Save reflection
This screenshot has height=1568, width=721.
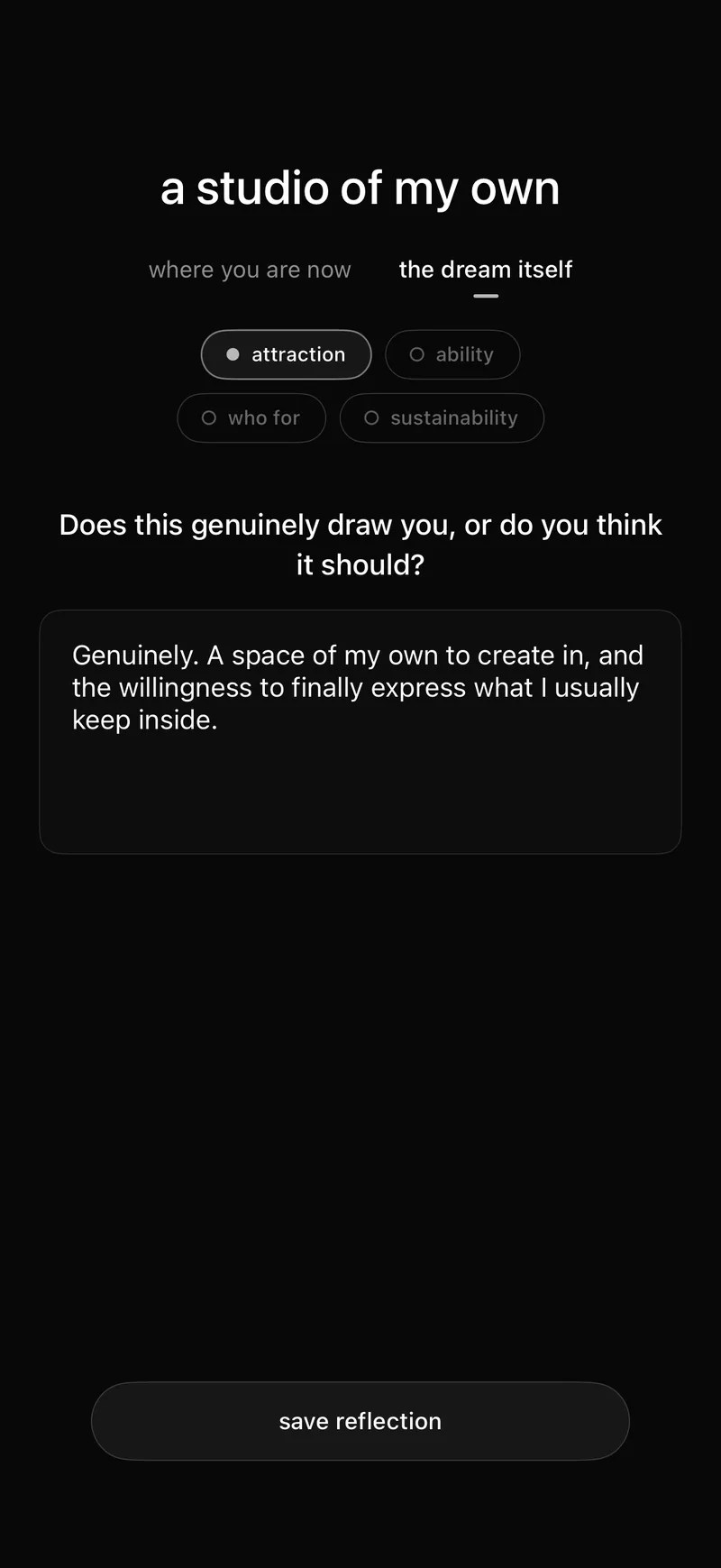point(360,1421)
